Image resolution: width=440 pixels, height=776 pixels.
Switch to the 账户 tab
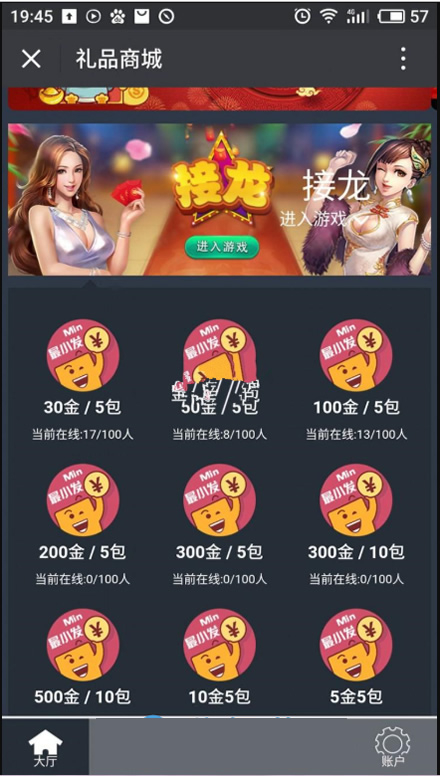392,746
